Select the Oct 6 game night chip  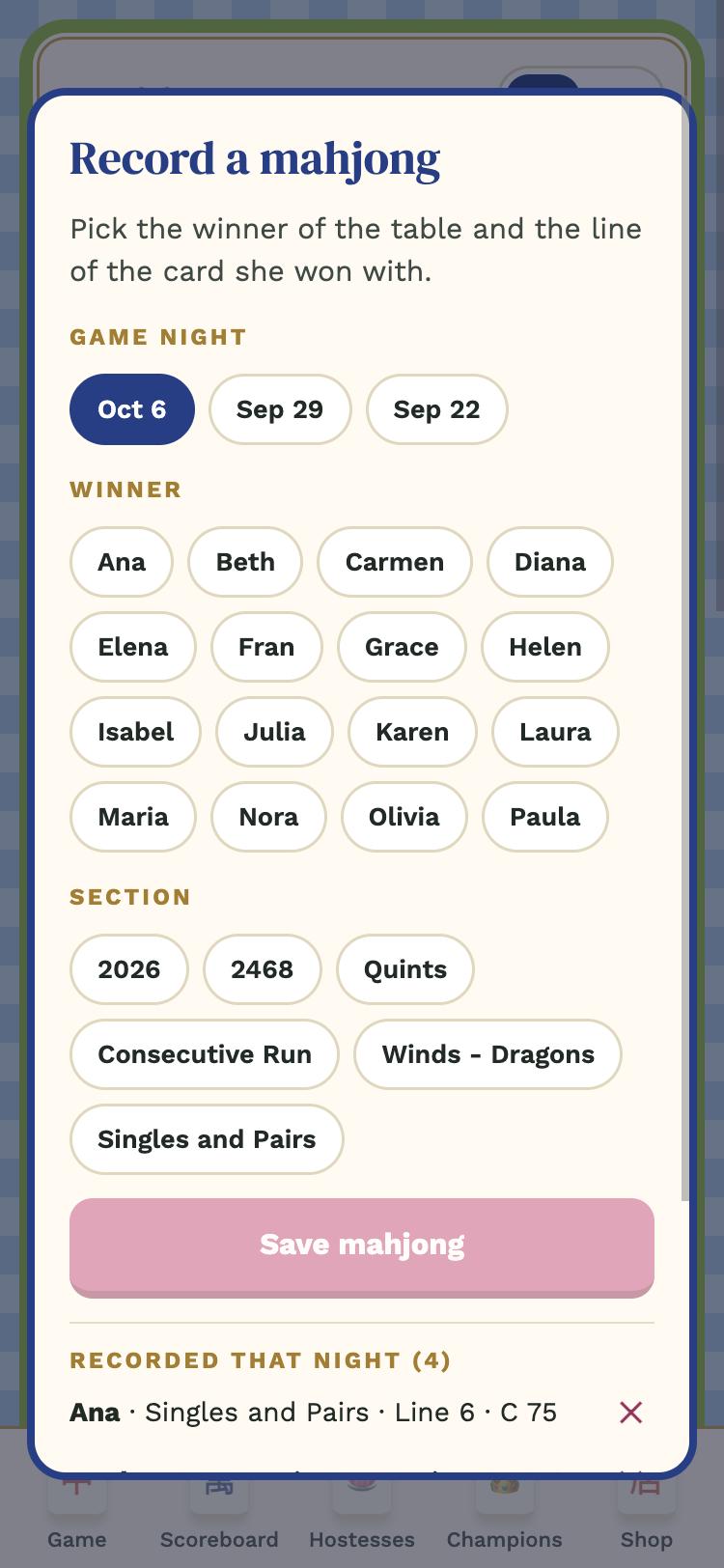tap(132, 409)
